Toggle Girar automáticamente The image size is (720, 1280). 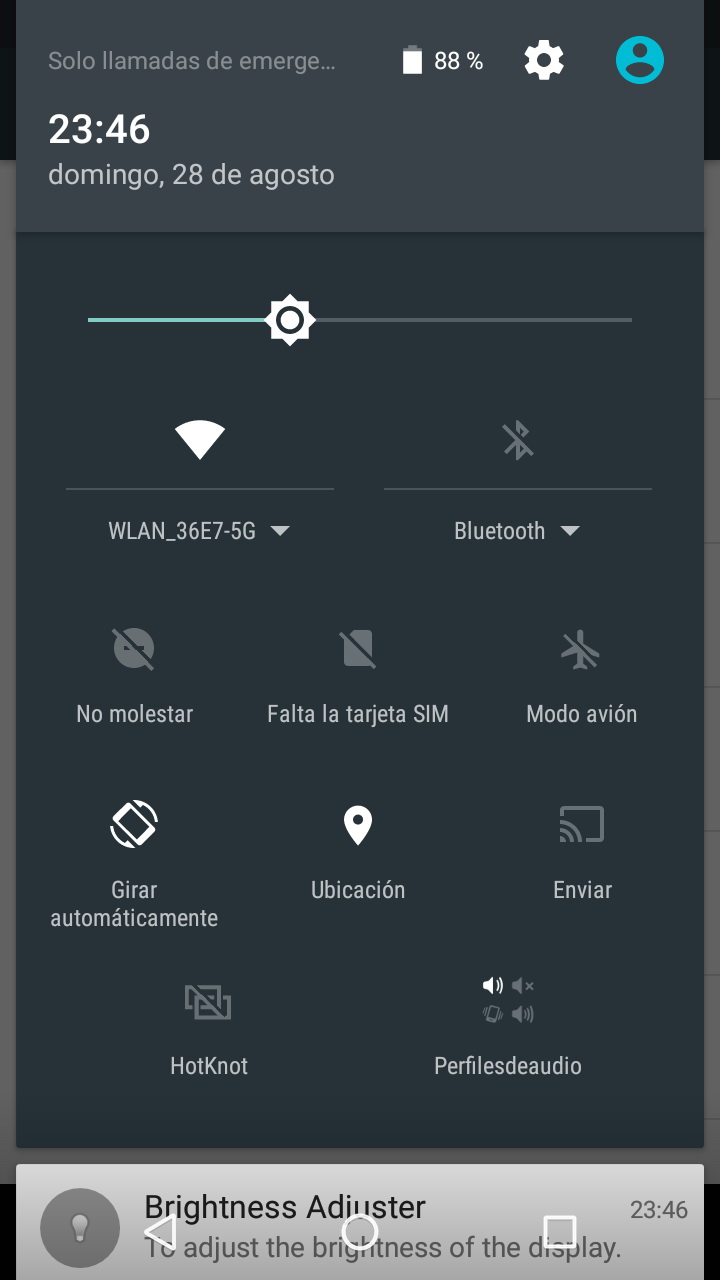(x=134, y=825)
